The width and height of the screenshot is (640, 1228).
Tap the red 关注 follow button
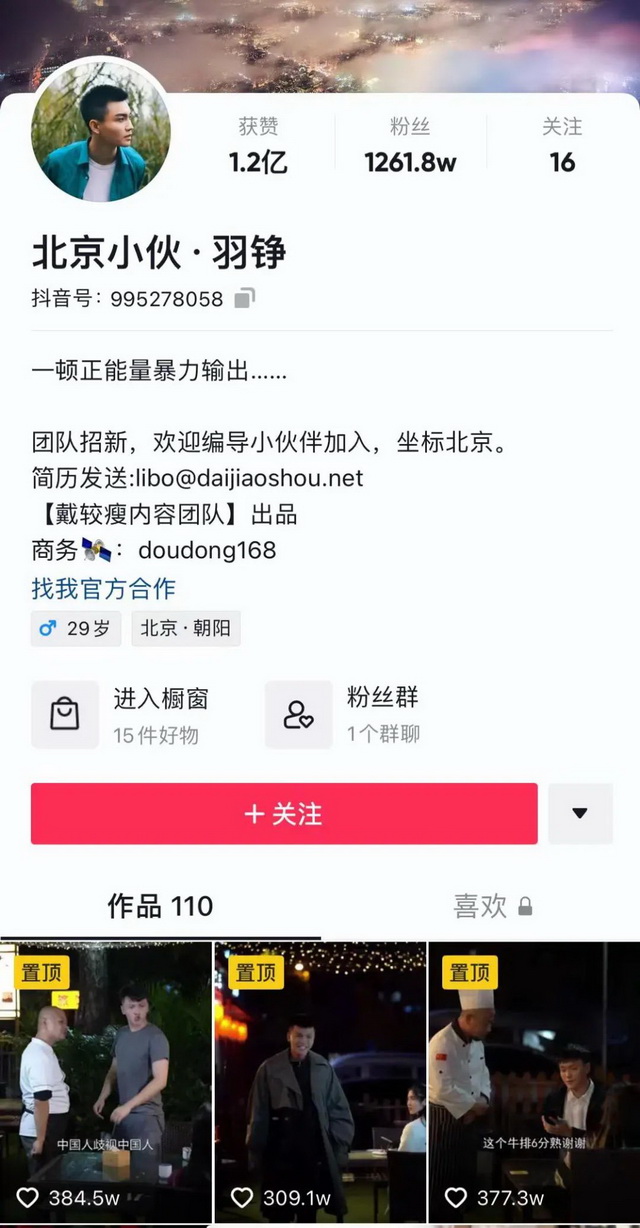[284, 813]
